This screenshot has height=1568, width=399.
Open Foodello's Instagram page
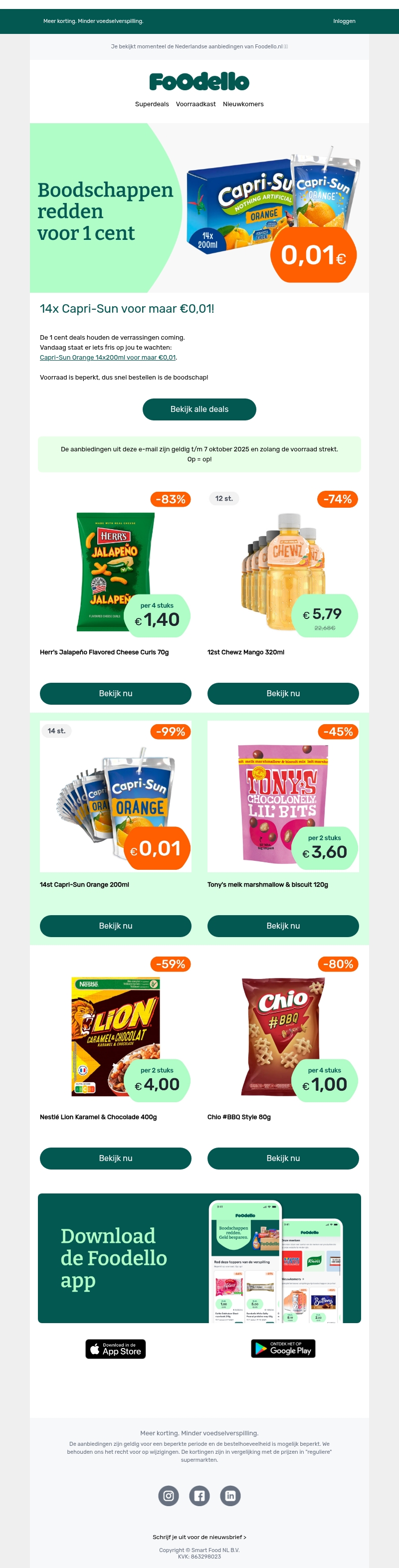(169, 1496)
